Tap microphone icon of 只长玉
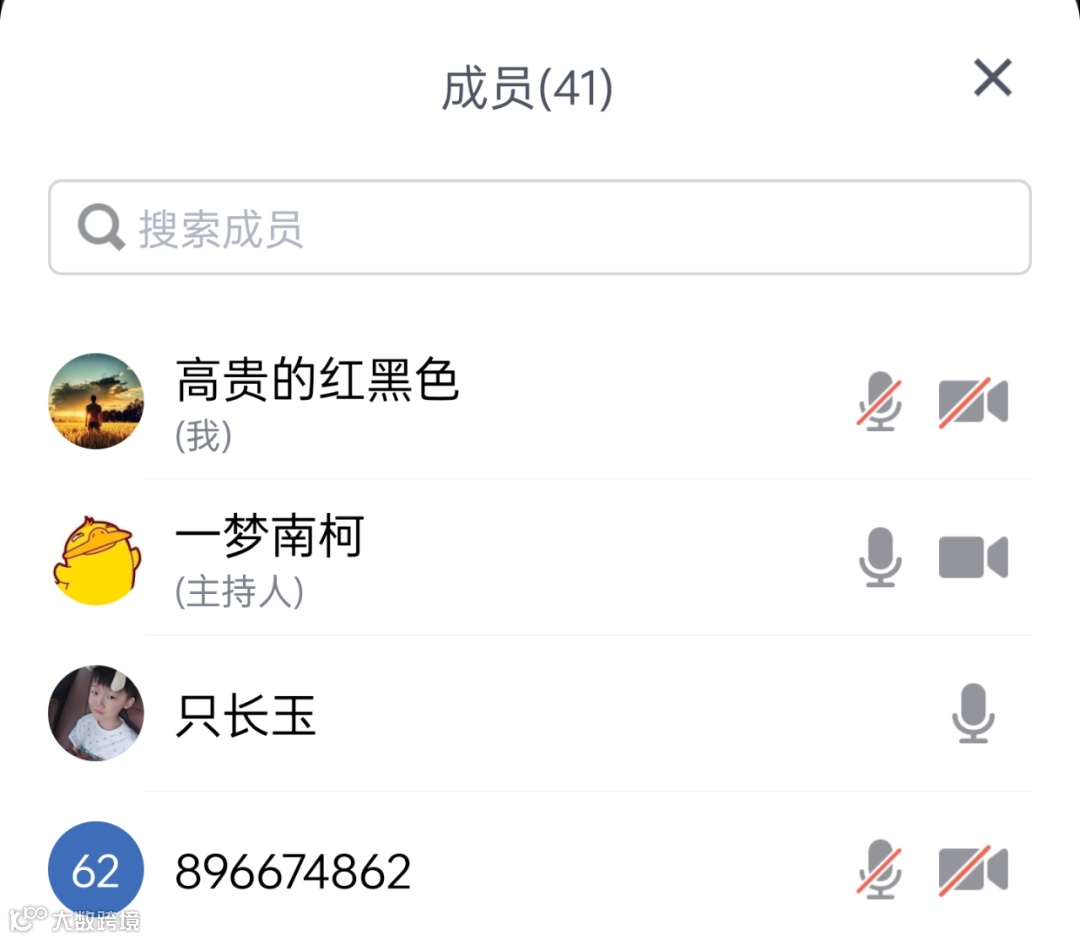This screenshot has height=940, width=1080. coord(973,713)
